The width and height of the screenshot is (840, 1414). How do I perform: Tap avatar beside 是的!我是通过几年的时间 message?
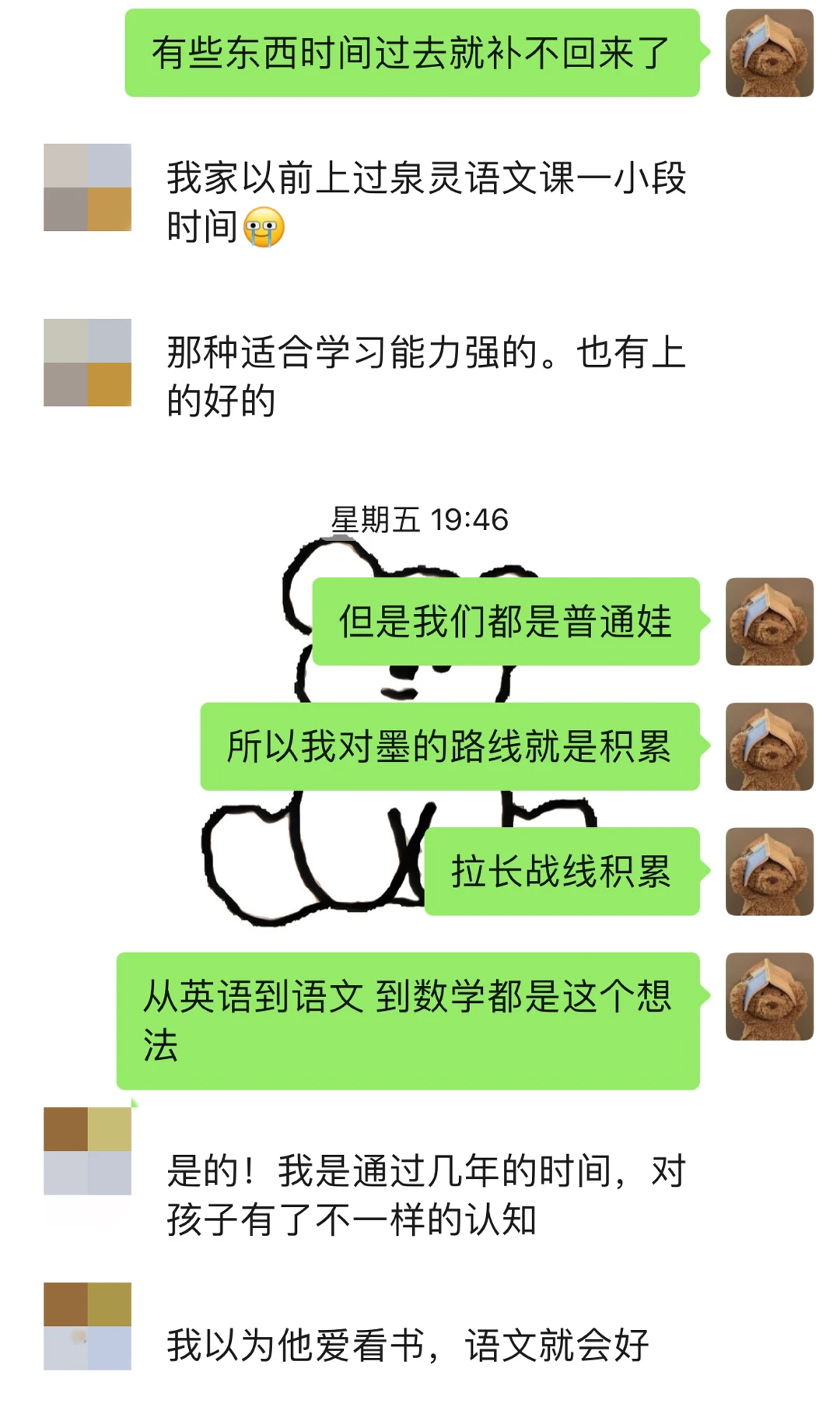(x=87, y=1151)
